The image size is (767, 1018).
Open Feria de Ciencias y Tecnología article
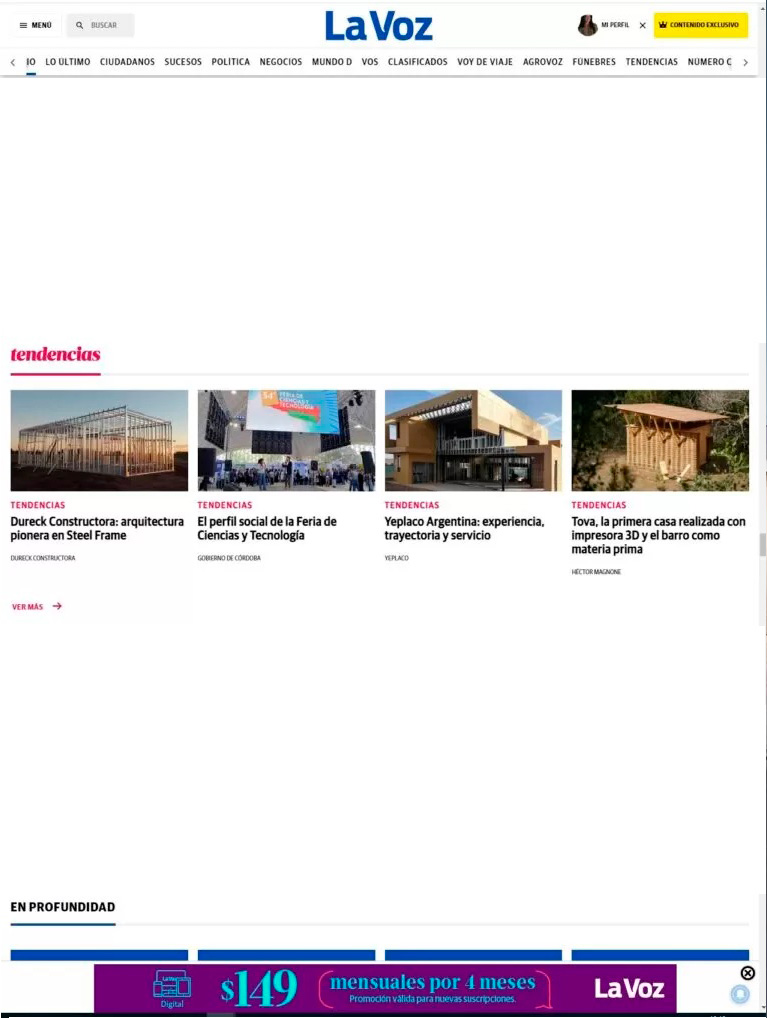click(x=267, y=528)
